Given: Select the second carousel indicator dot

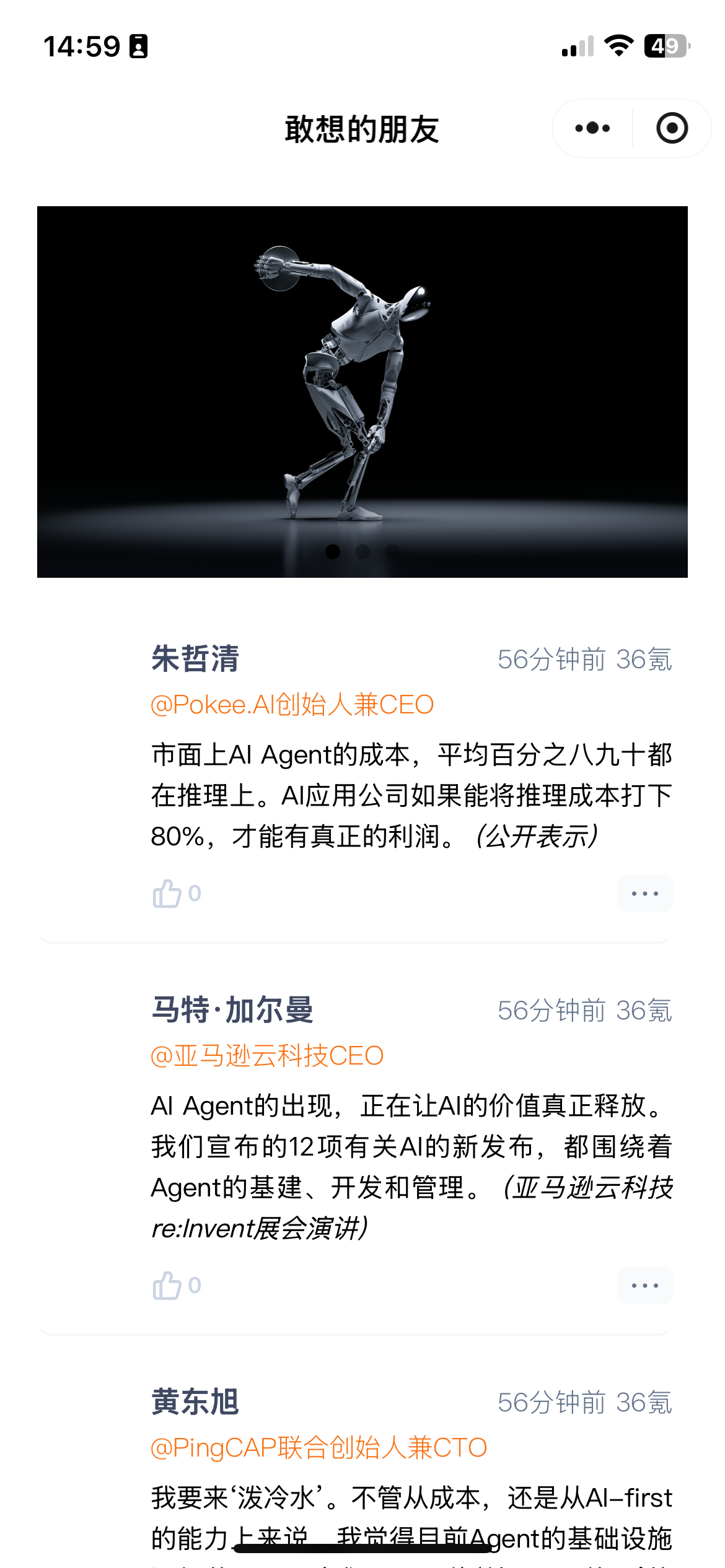Looking at the screenshot, I should [362, 550].
